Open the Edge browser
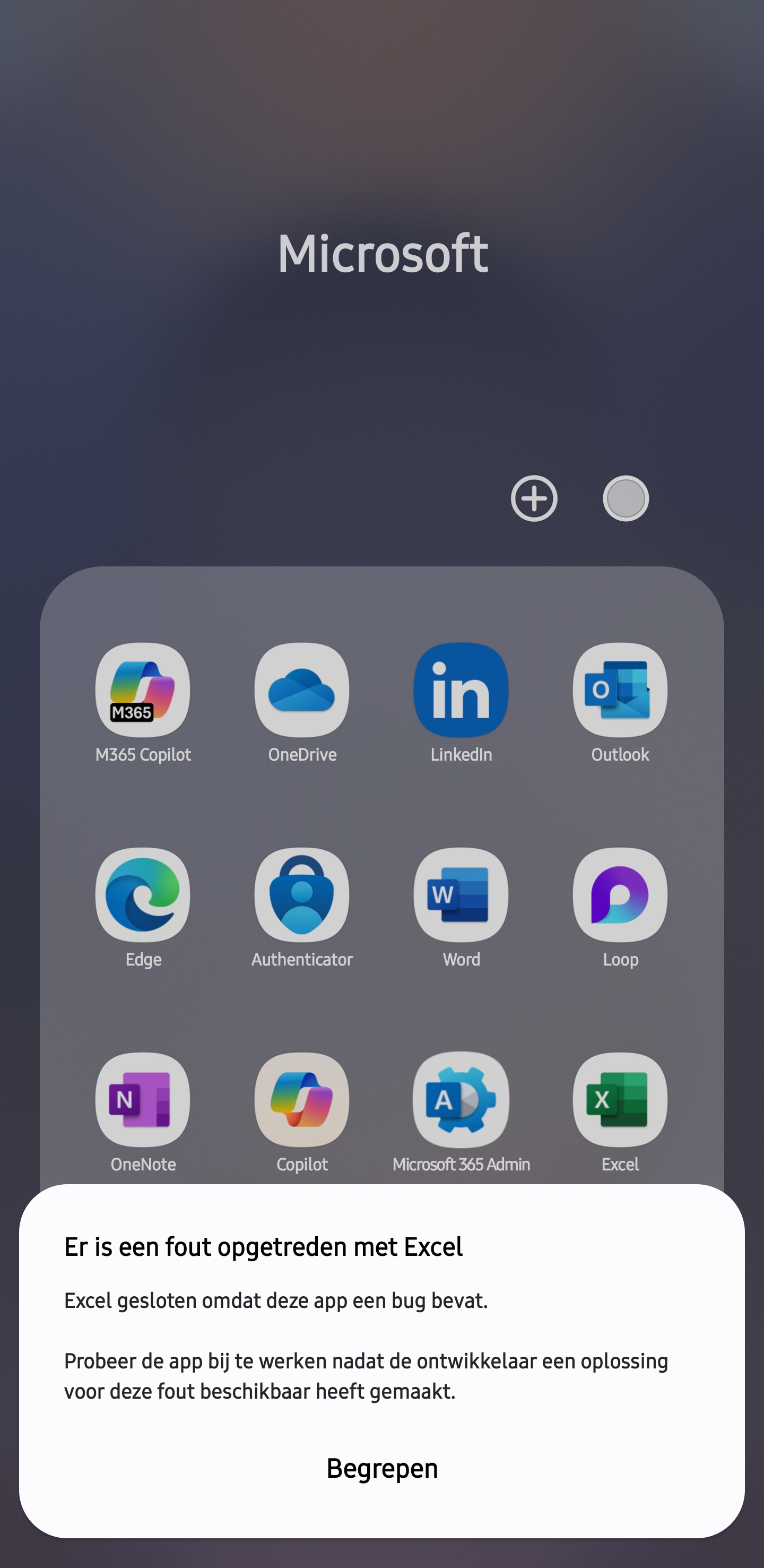 [x=143, y=895]
